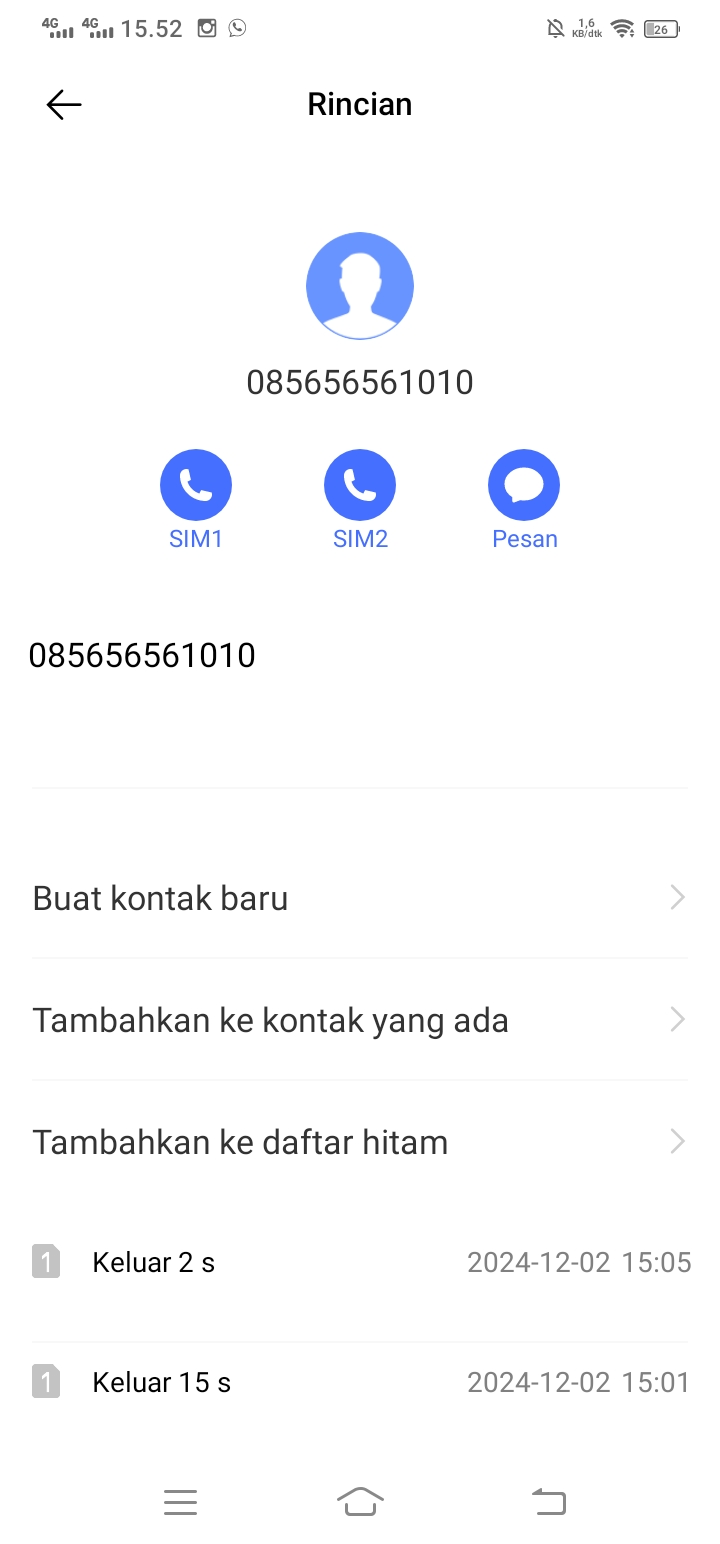This screenshot has width=720, height=1544.
Task: Open Buat kontak baru
Action: pos(360,898)
